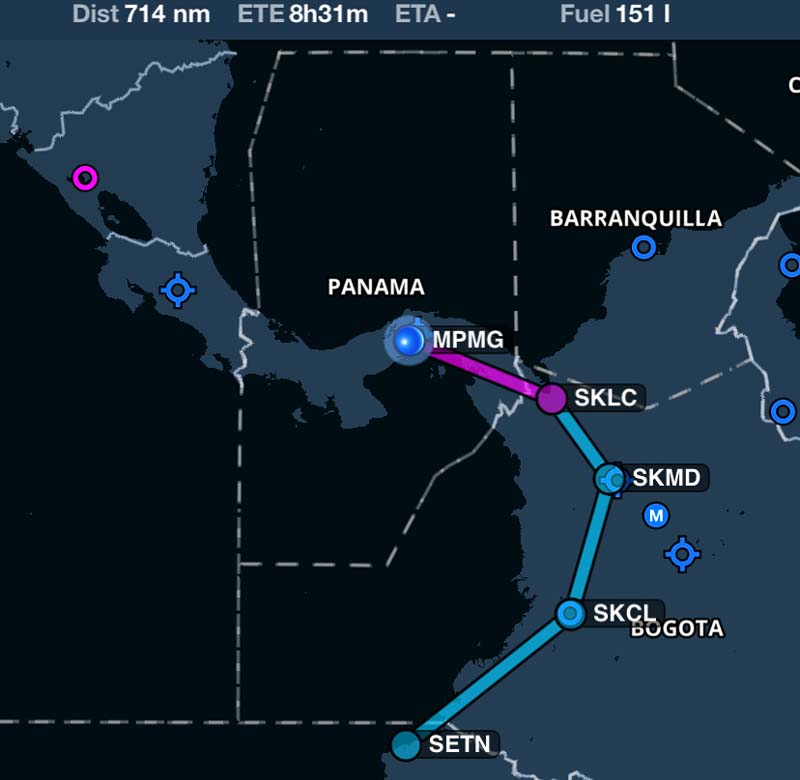Viewport: 800px width, 780px height.
Task: Tap the navaid symbol above the Bogota label
Action: (682, 553)
